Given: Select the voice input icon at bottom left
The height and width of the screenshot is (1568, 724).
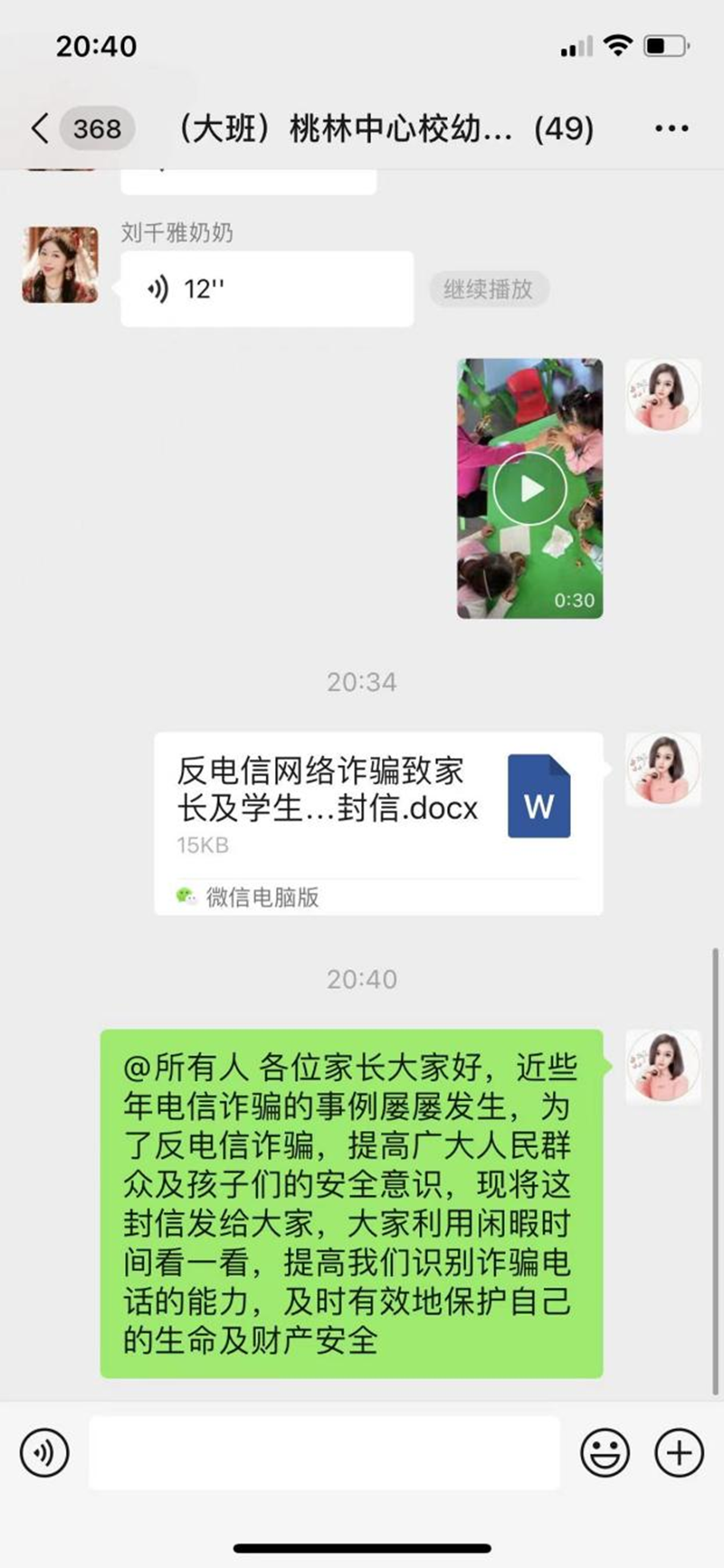Looking at the screenshot, I should (43, 1450).
